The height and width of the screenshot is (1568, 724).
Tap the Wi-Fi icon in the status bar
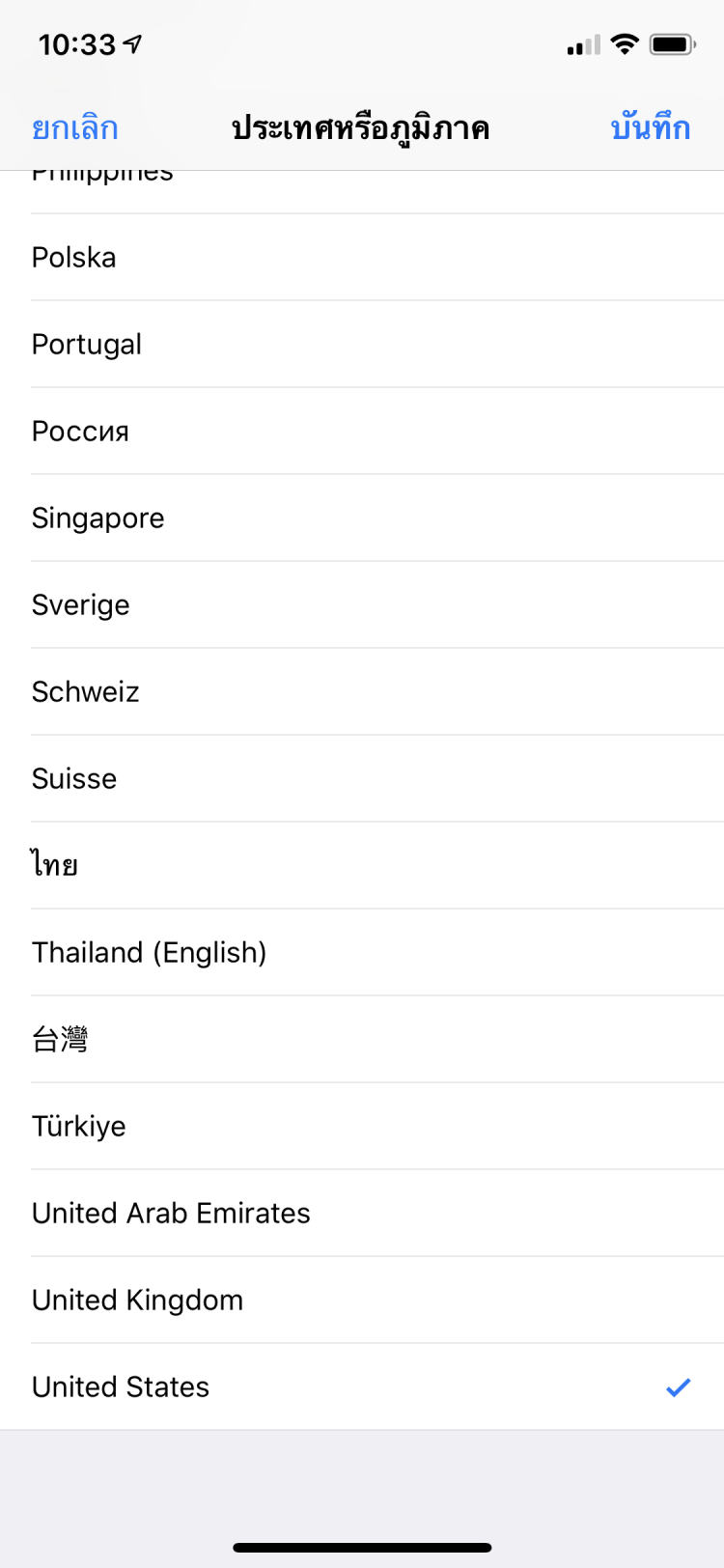pyautogui.click(x=624, y=43)
